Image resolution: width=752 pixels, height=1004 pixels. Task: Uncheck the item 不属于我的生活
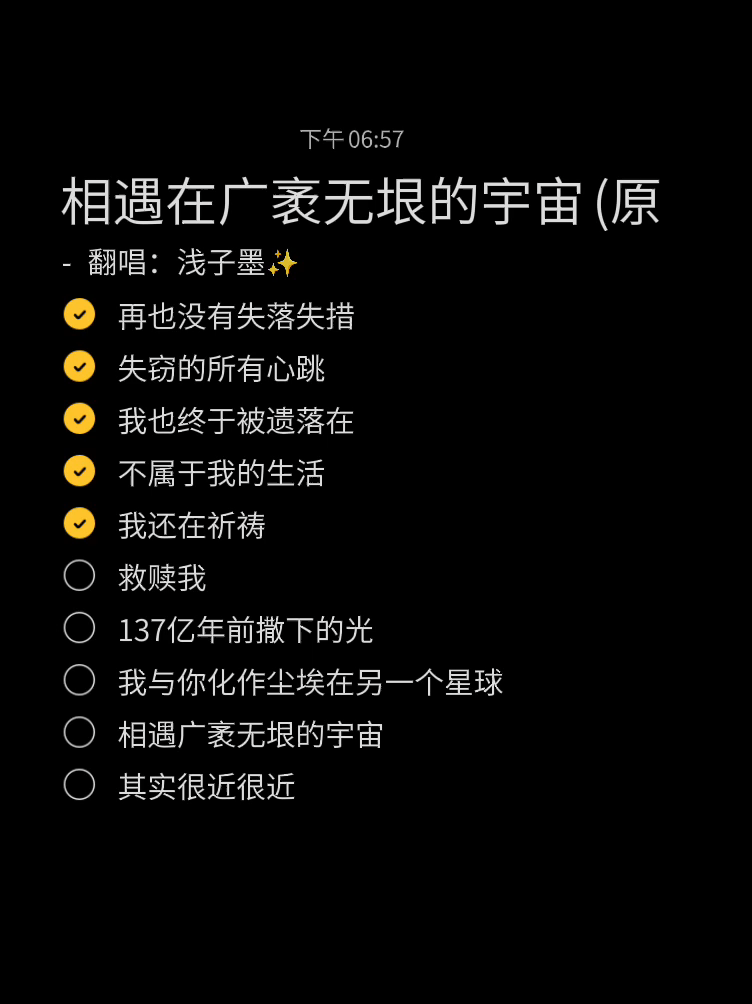tap(79, 471)
